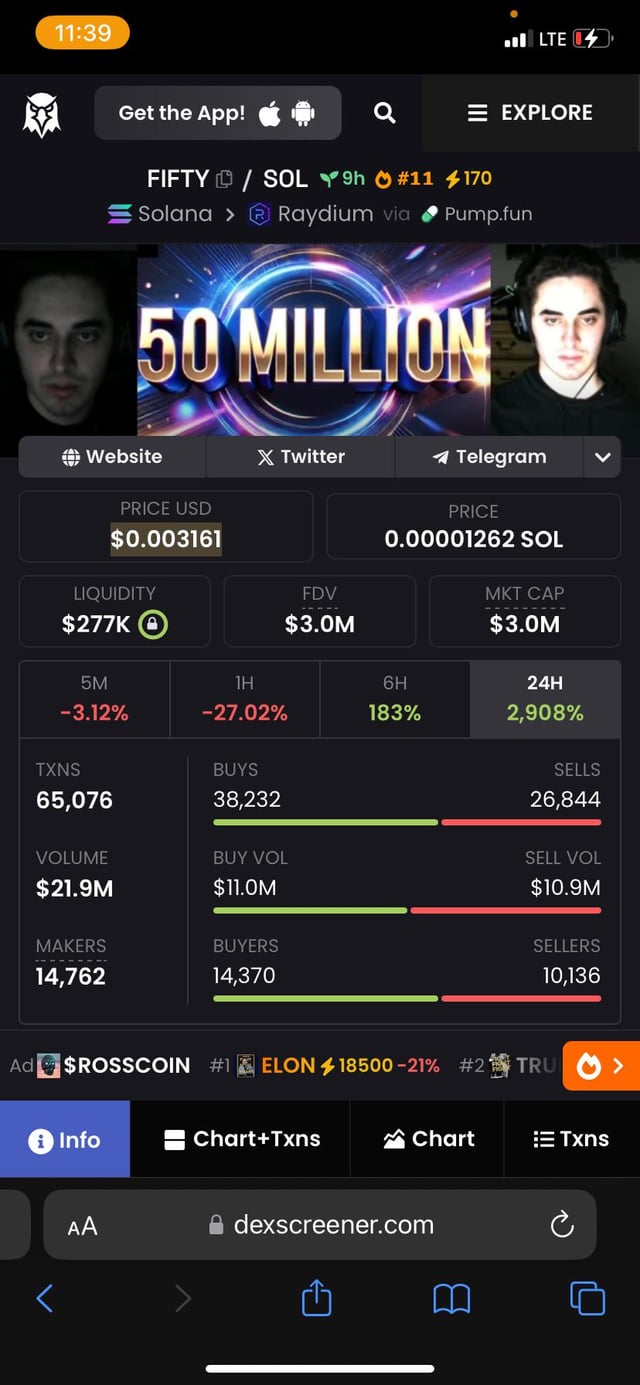This screenshot has width=640, height=1385.
Task: Expand the trending list fire button
Action: click(601, 1066)
